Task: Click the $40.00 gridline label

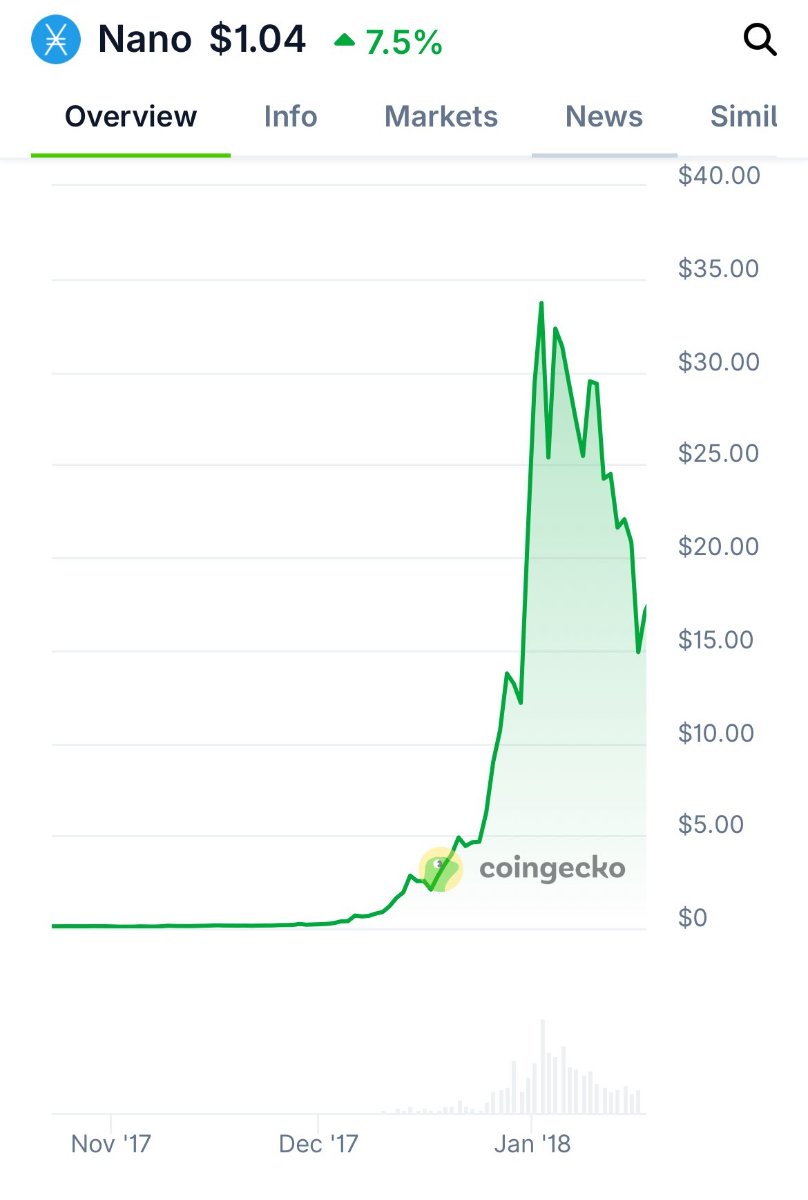Action: (x=718, y=175)
